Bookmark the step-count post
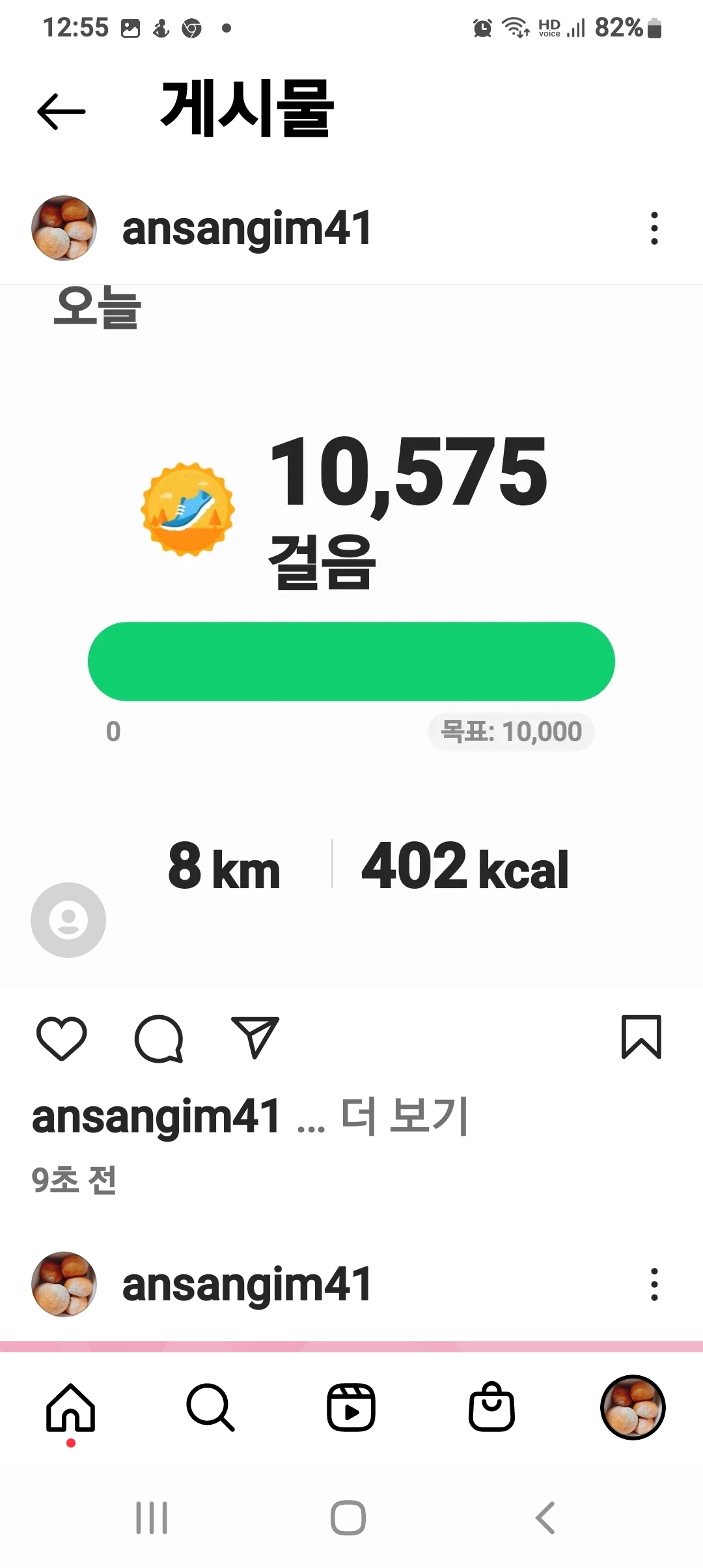The image size is (703, 1568). (641, 1037)
